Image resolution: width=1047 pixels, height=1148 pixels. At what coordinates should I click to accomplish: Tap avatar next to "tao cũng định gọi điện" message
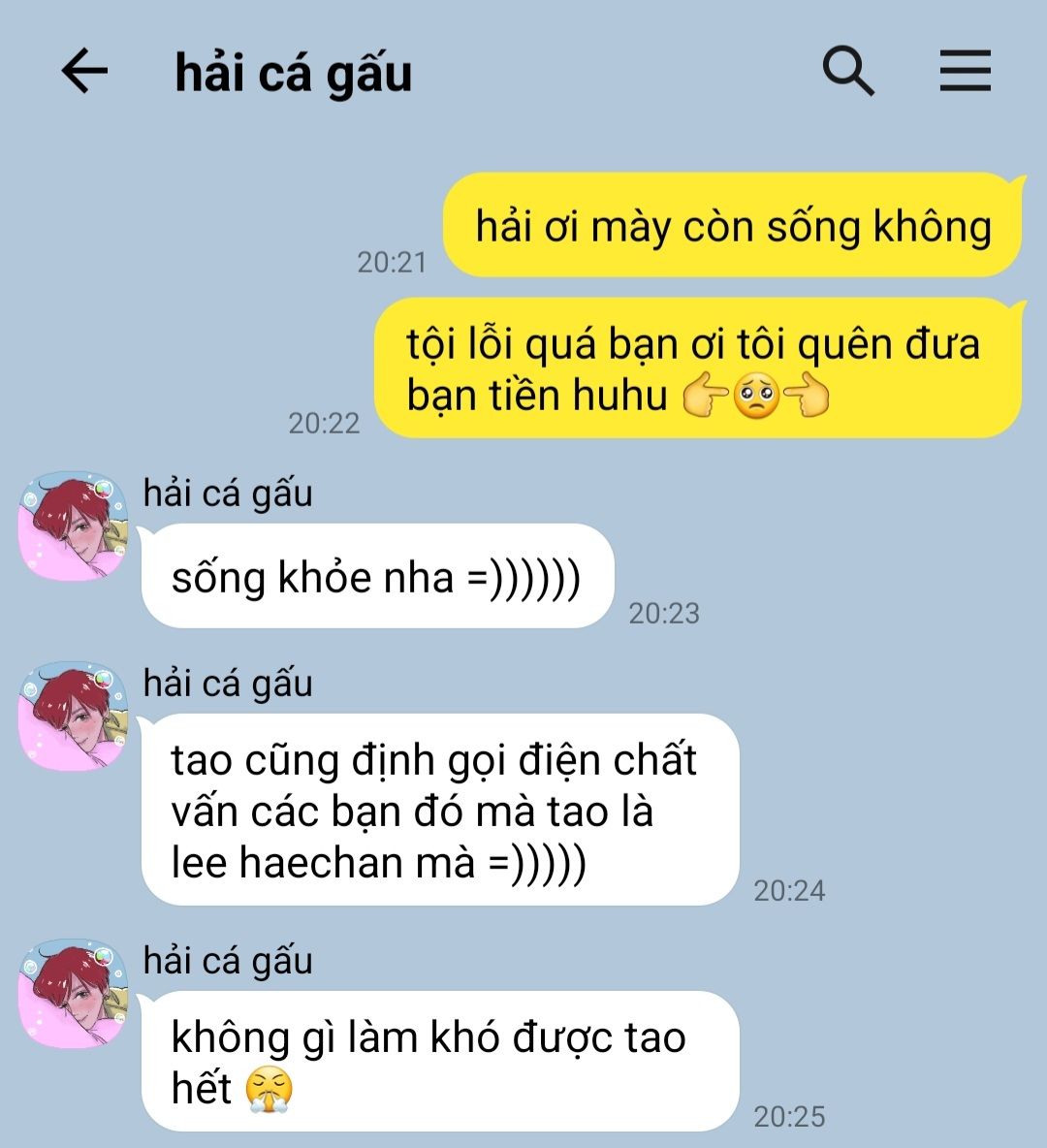tap(74, 717)
